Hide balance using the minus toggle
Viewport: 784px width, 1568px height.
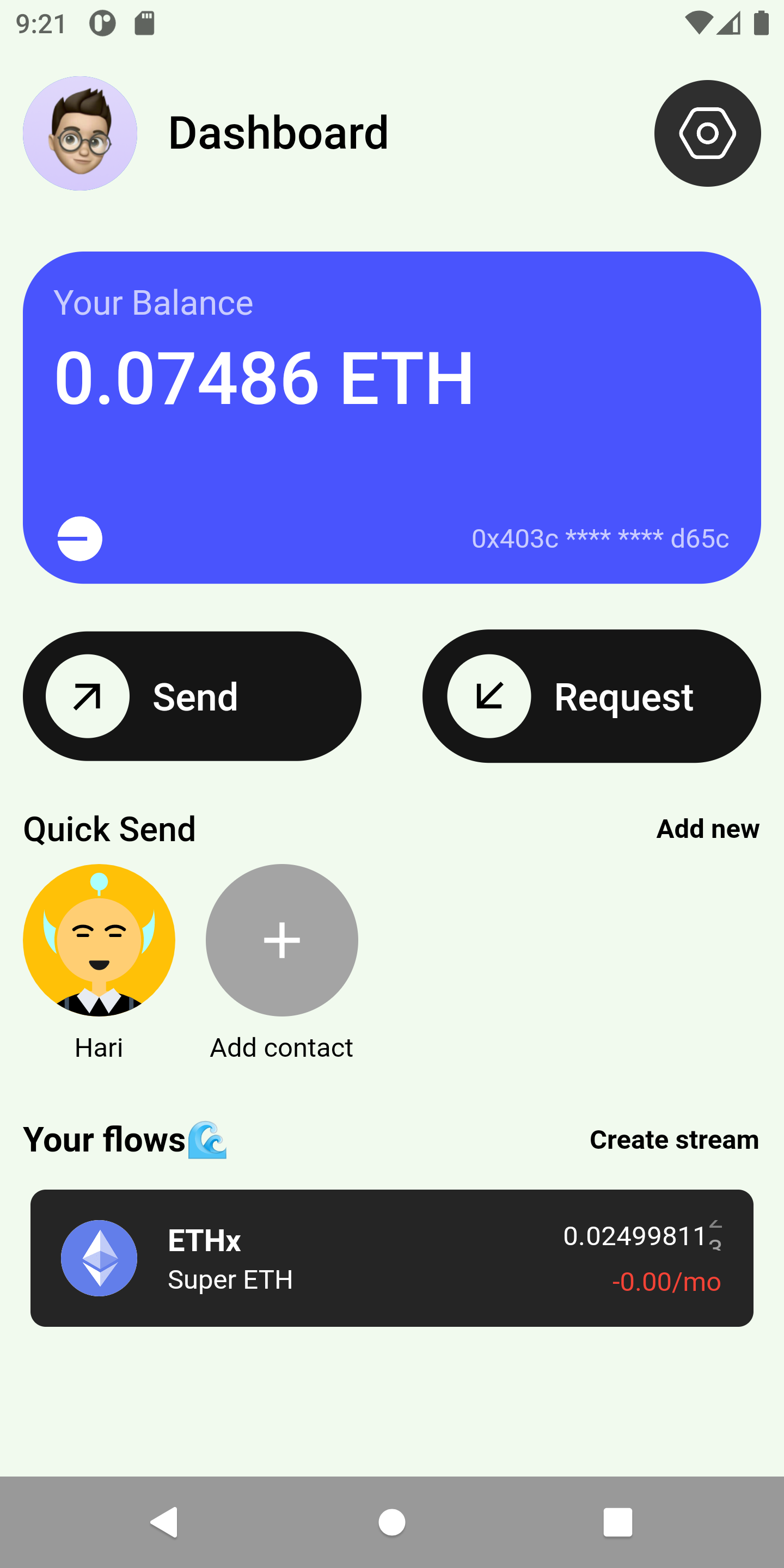[x=79, y=538]
